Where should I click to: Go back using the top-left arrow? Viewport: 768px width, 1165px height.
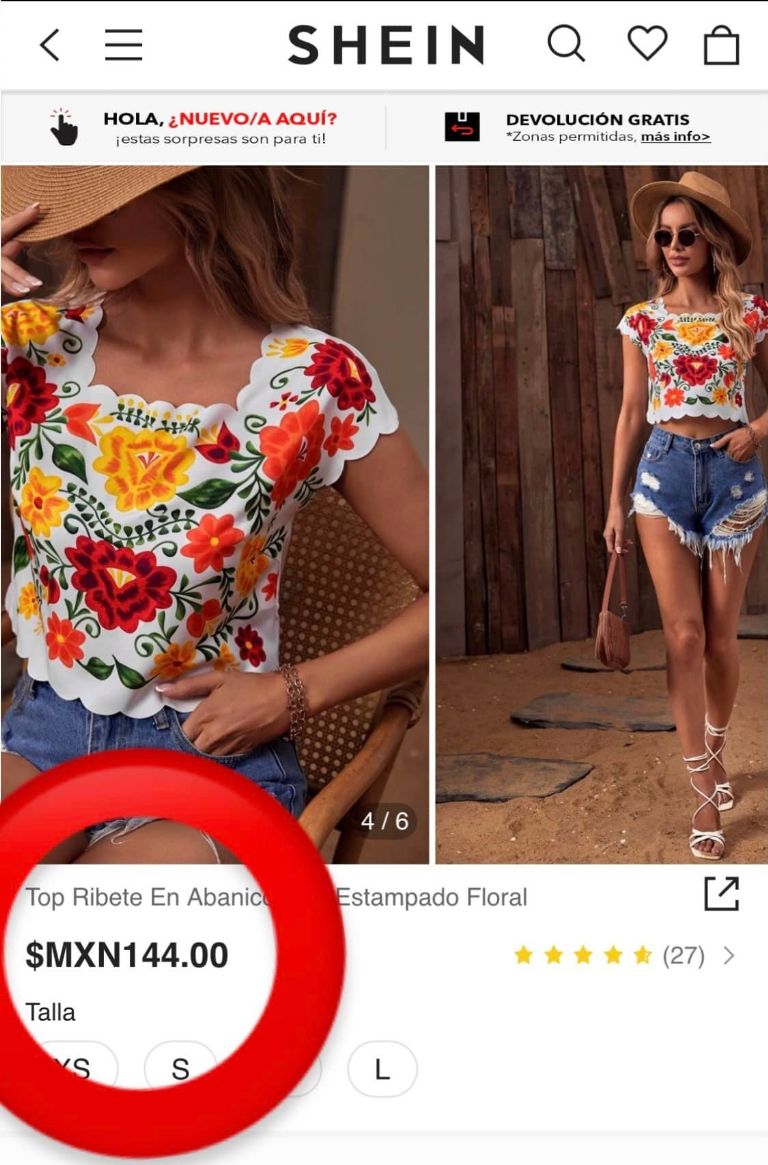49,45
